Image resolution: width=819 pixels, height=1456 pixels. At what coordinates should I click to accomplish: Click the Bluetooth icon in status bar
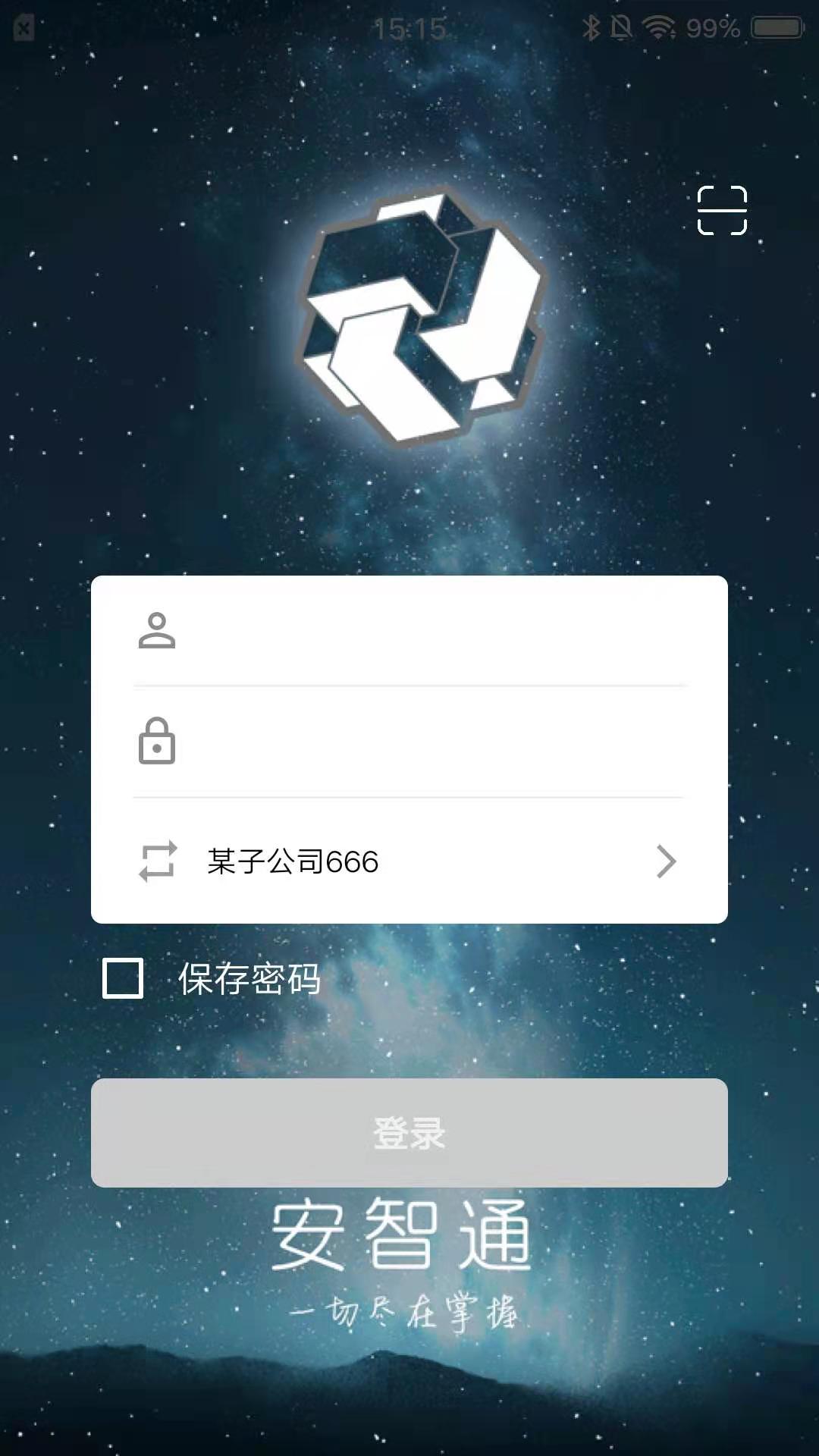(590, 25)
